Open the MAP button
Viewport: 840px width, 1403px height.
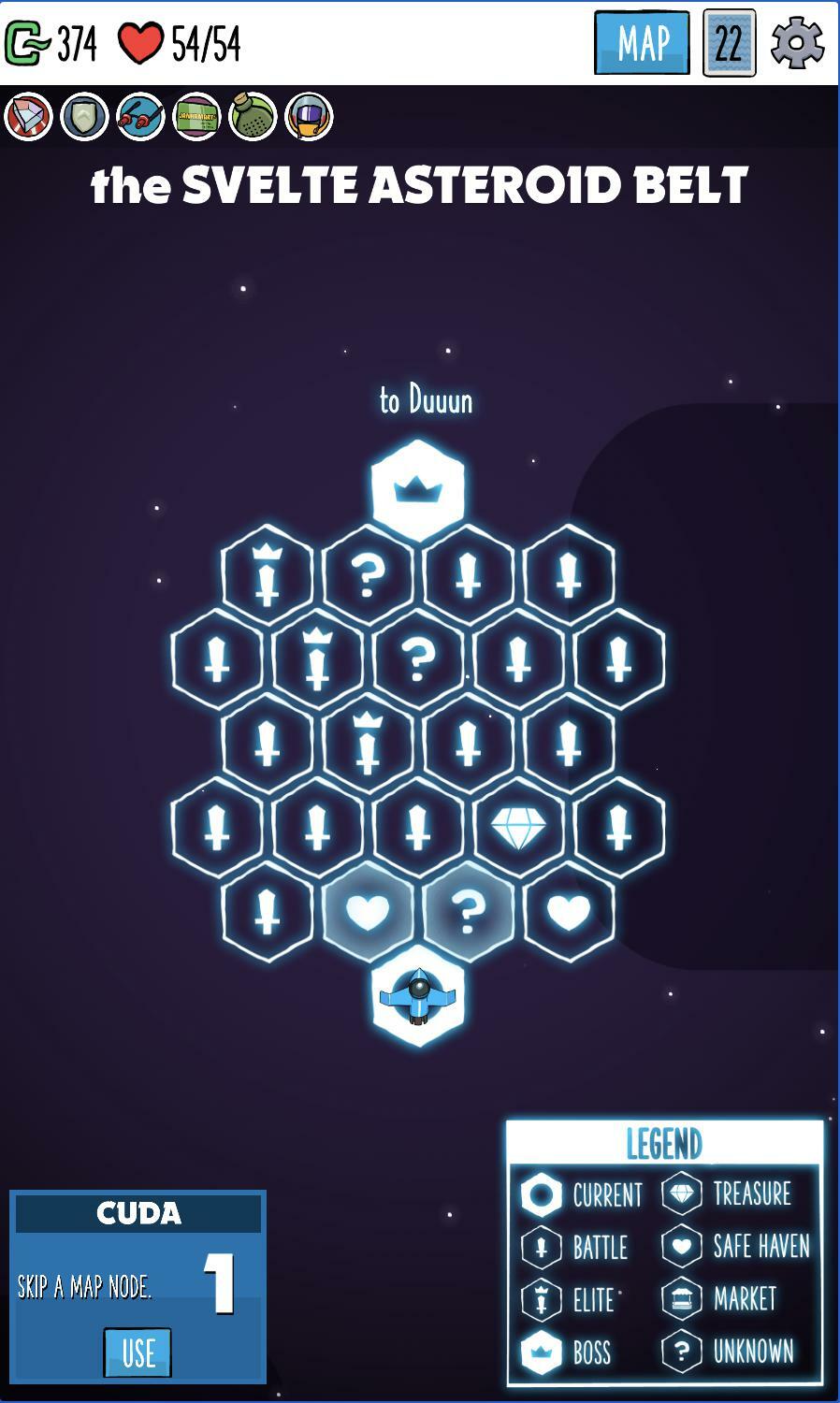click(x=642, y=43)
